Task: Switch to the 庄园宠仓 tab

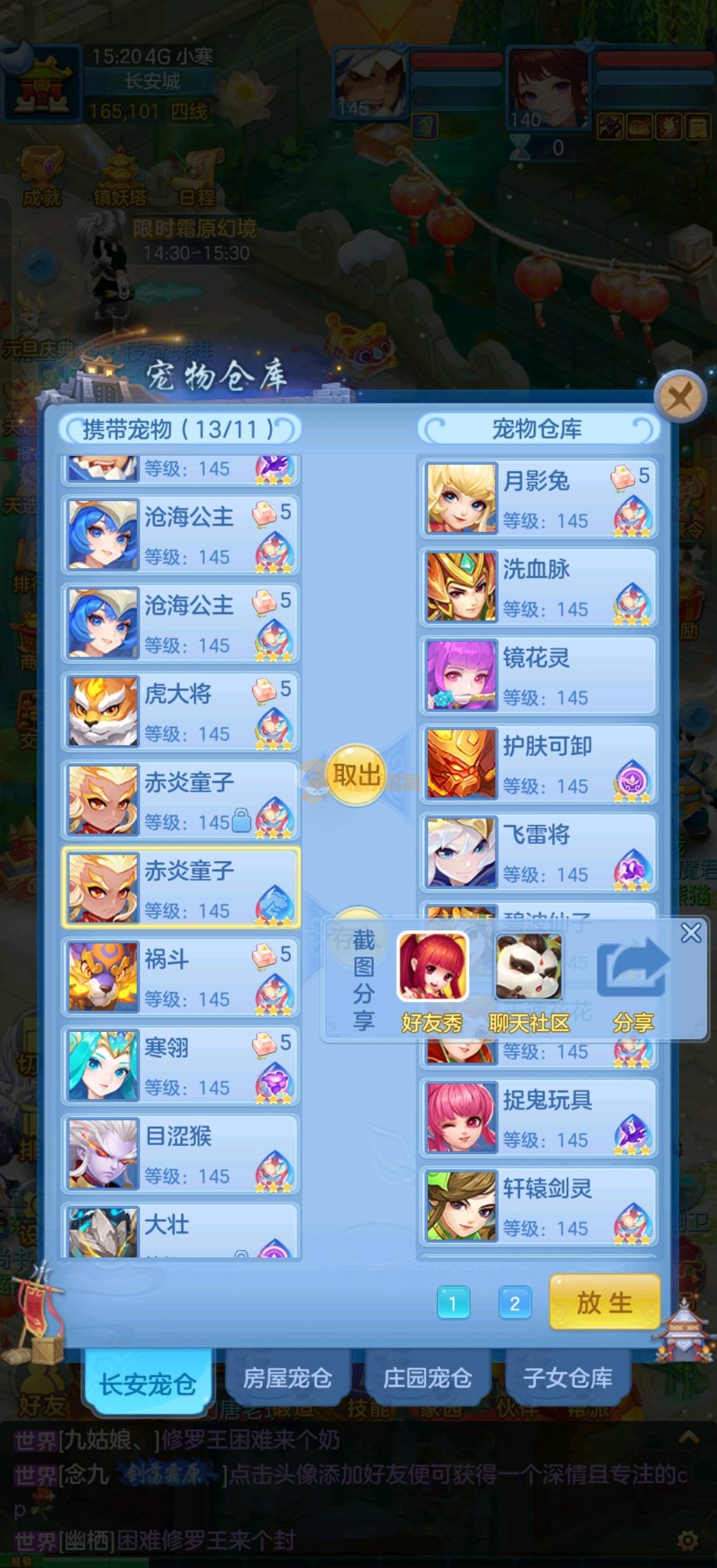Action: 427,1379
